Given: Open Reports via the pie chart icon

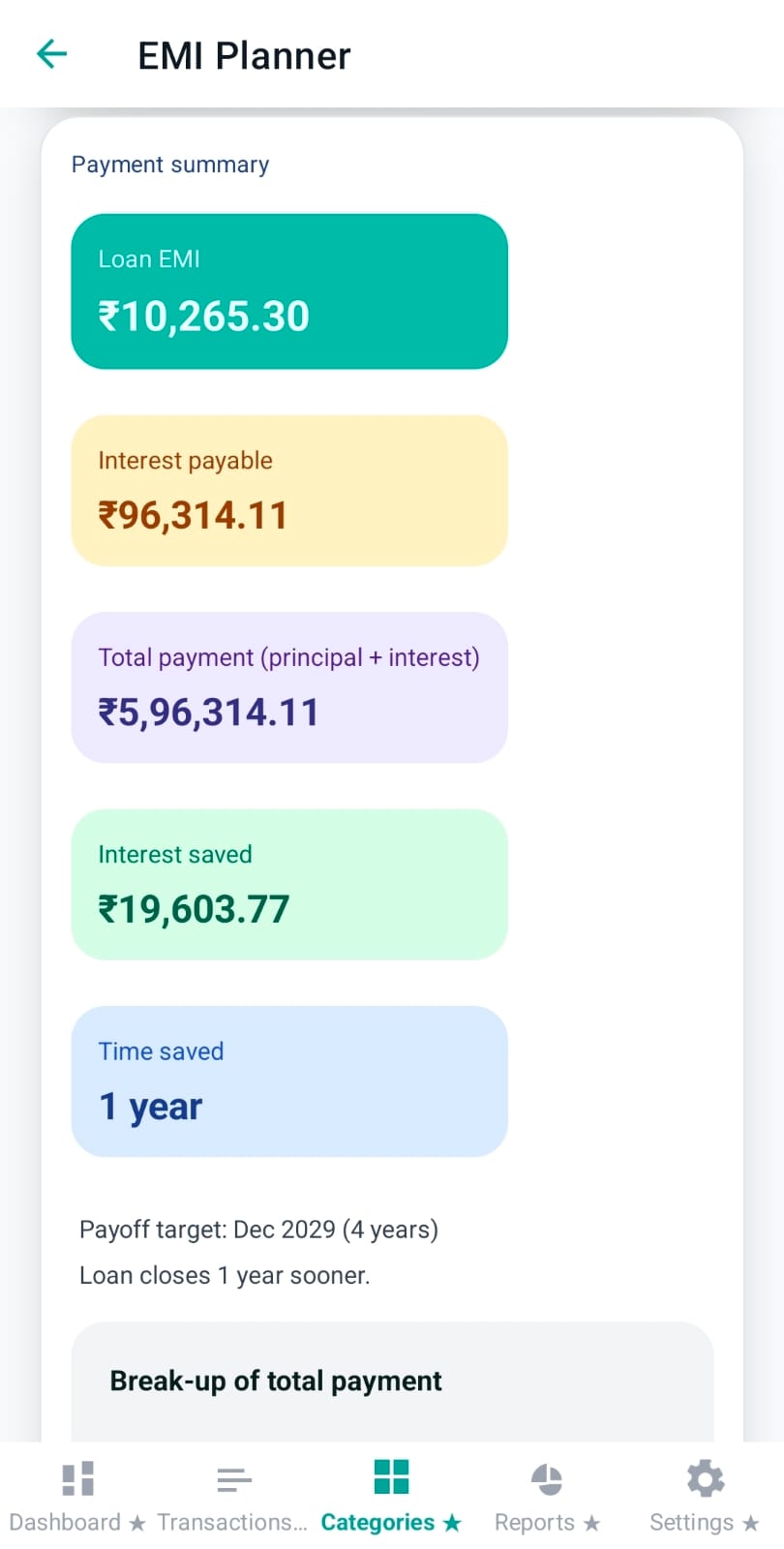Looking at the screenshot, I should [x=547, y=1475].
